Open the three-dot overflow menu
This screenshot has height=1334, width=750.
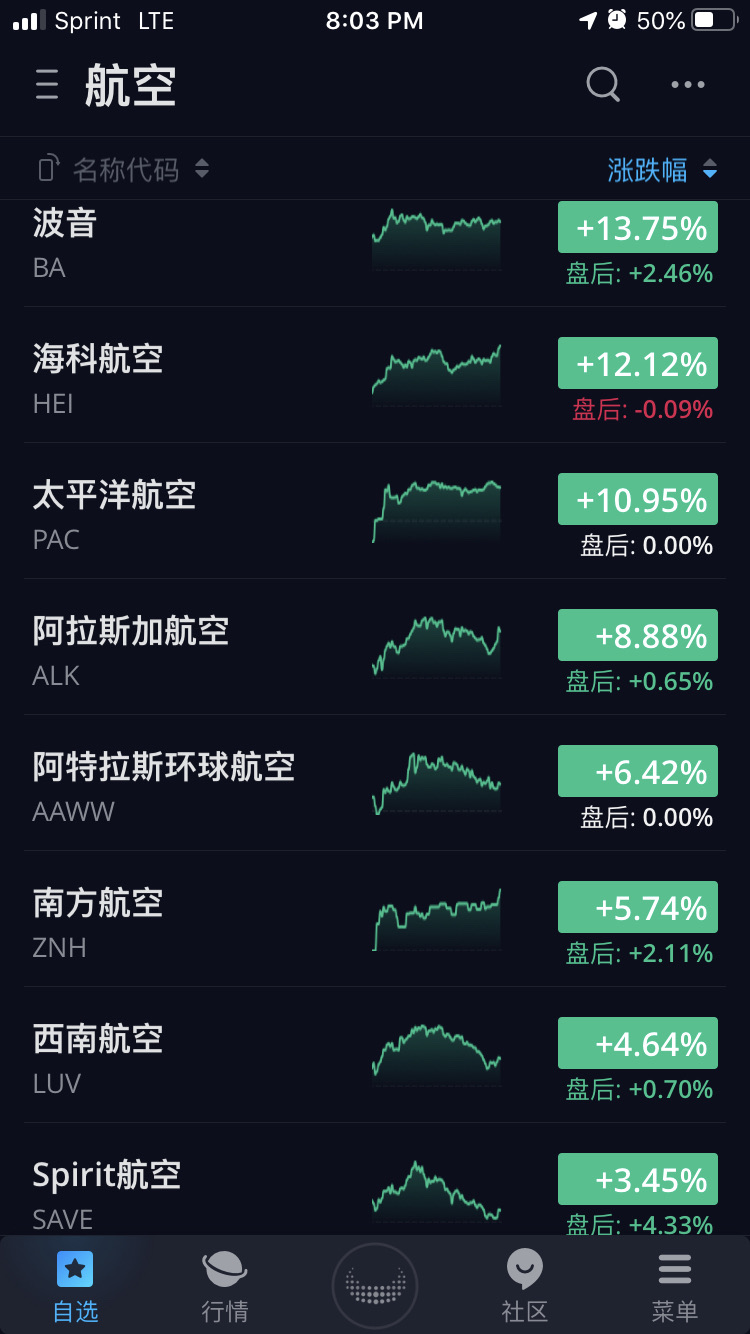tap(688, 85)
